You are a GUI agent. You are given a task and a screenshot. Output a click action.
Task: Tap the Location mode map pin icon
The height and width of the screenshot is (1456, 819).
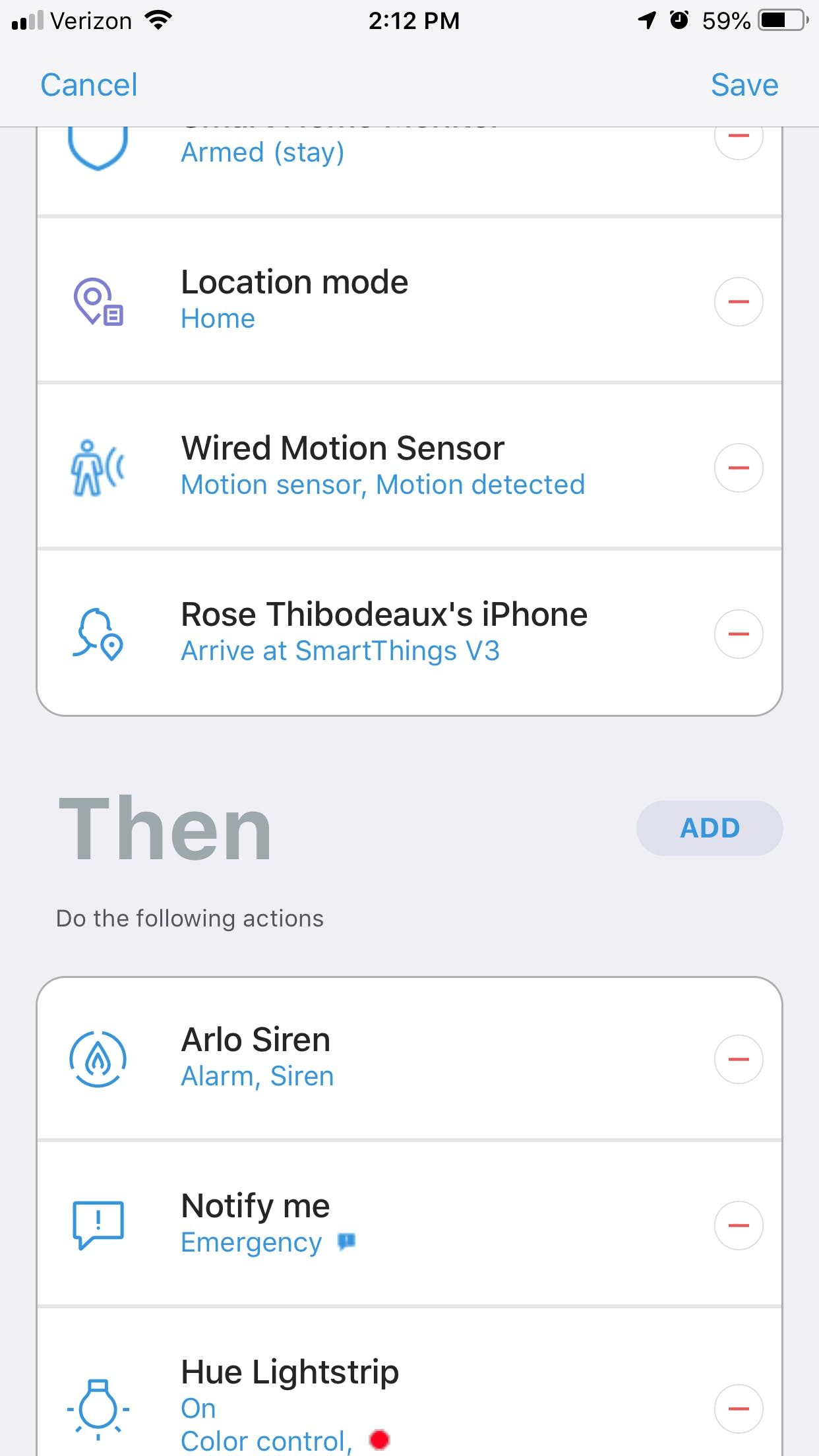(x=98, y=300)
